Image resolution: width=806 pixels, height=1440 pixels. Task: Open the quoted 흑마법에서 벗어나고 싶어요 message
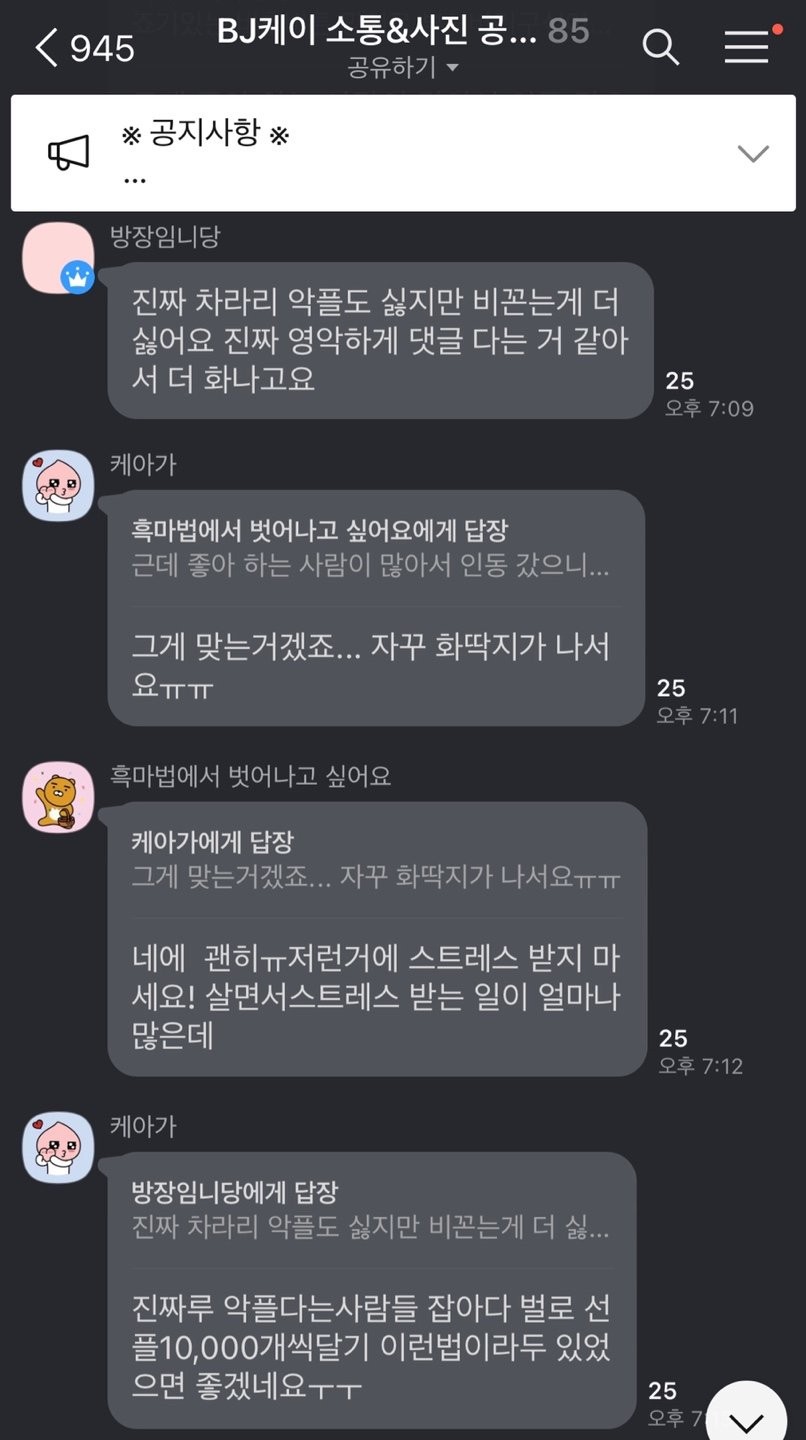pos(370,548)
